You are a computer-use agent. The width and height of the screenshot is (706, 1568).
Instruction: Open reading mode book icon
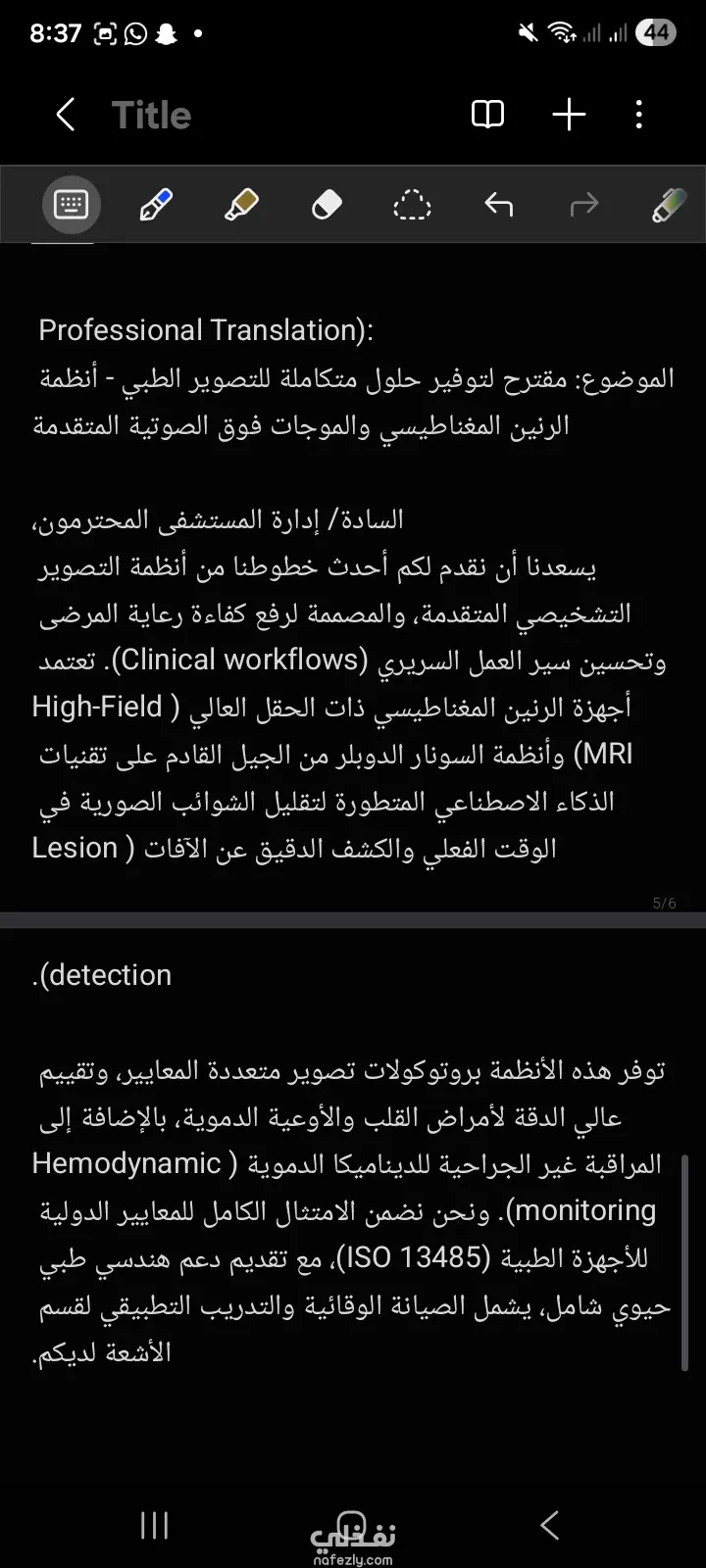pyautogui.click(x=487, y=115)
